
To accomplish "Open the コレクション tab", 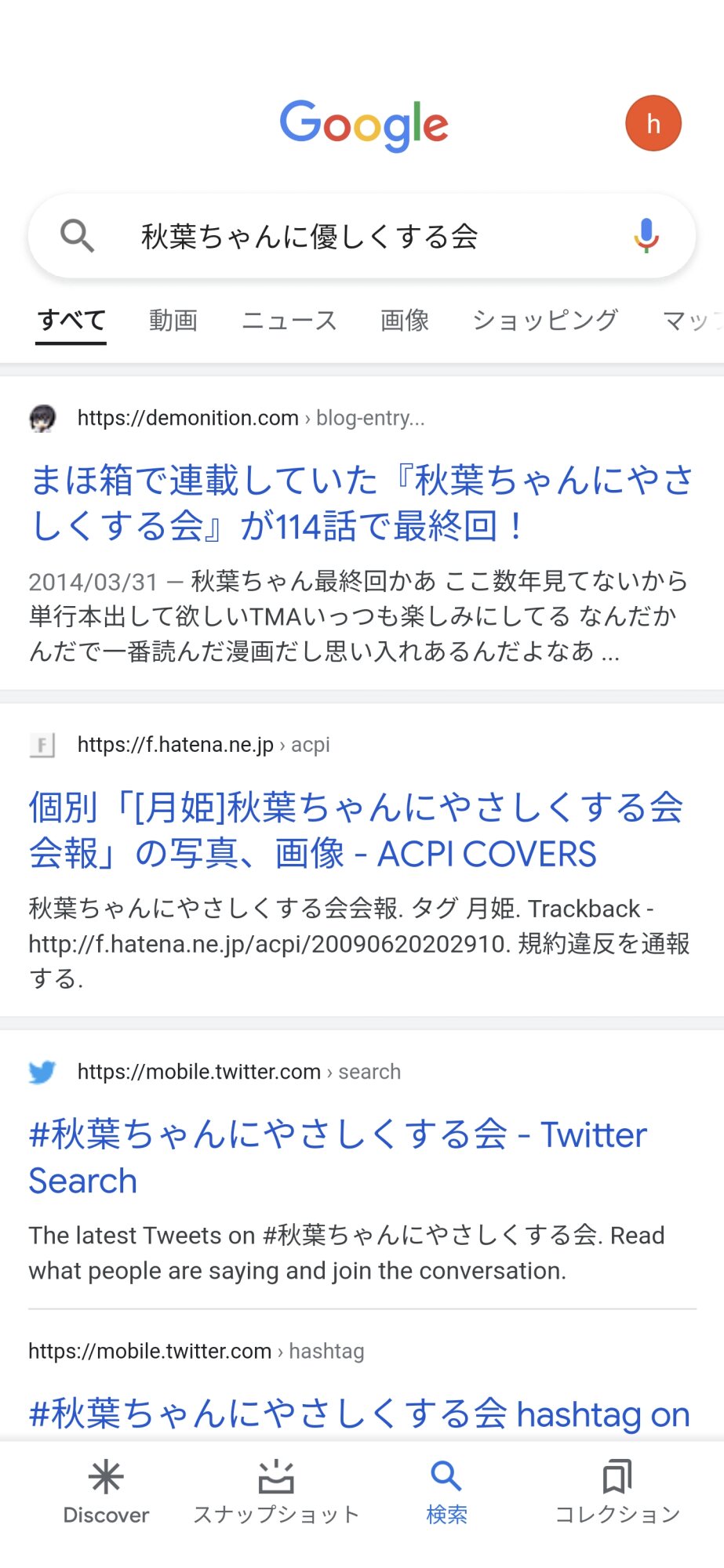I will tap(617, 1492).
